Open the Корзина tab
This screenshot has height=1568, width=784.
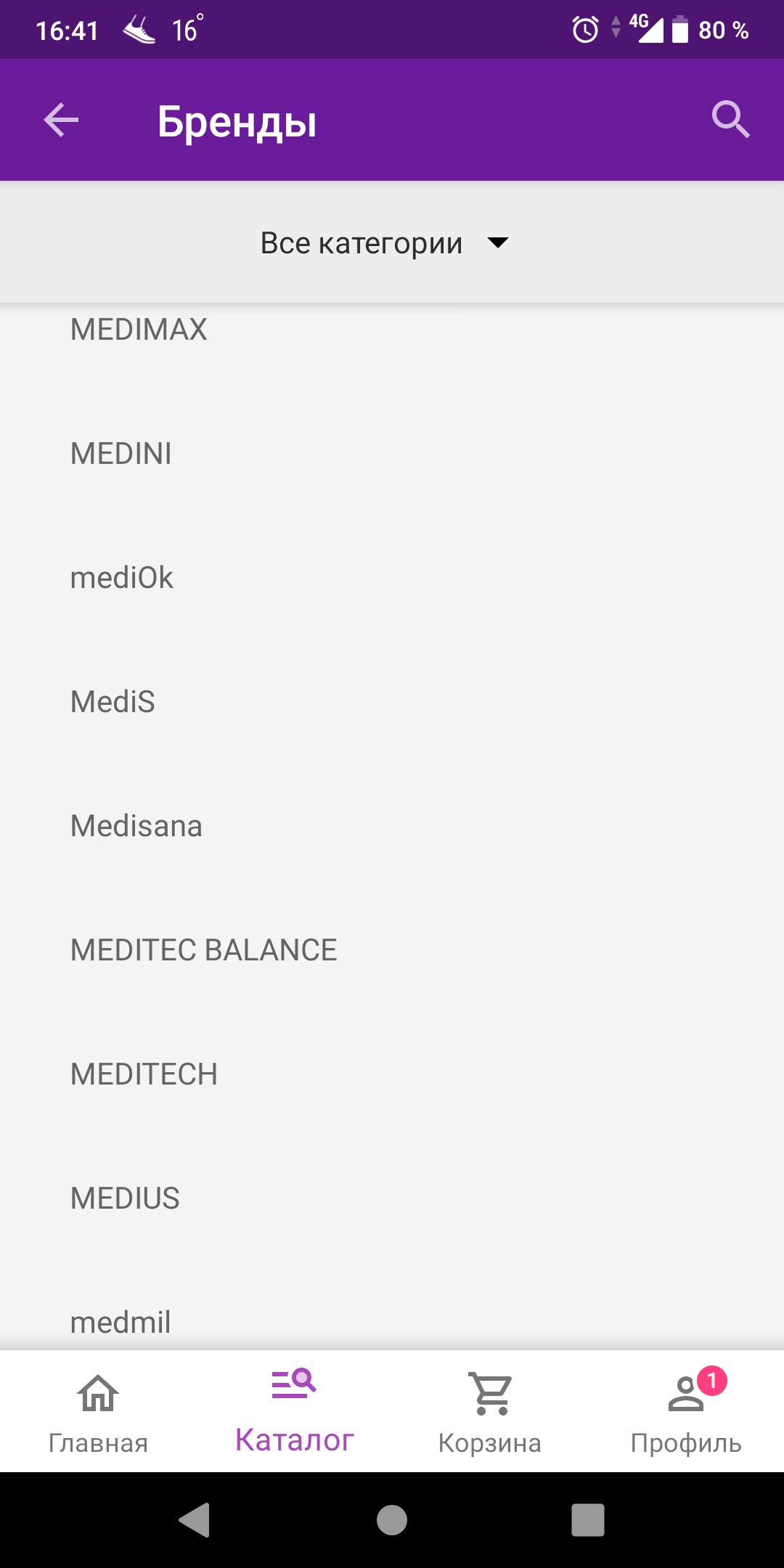click(490, 1412)
